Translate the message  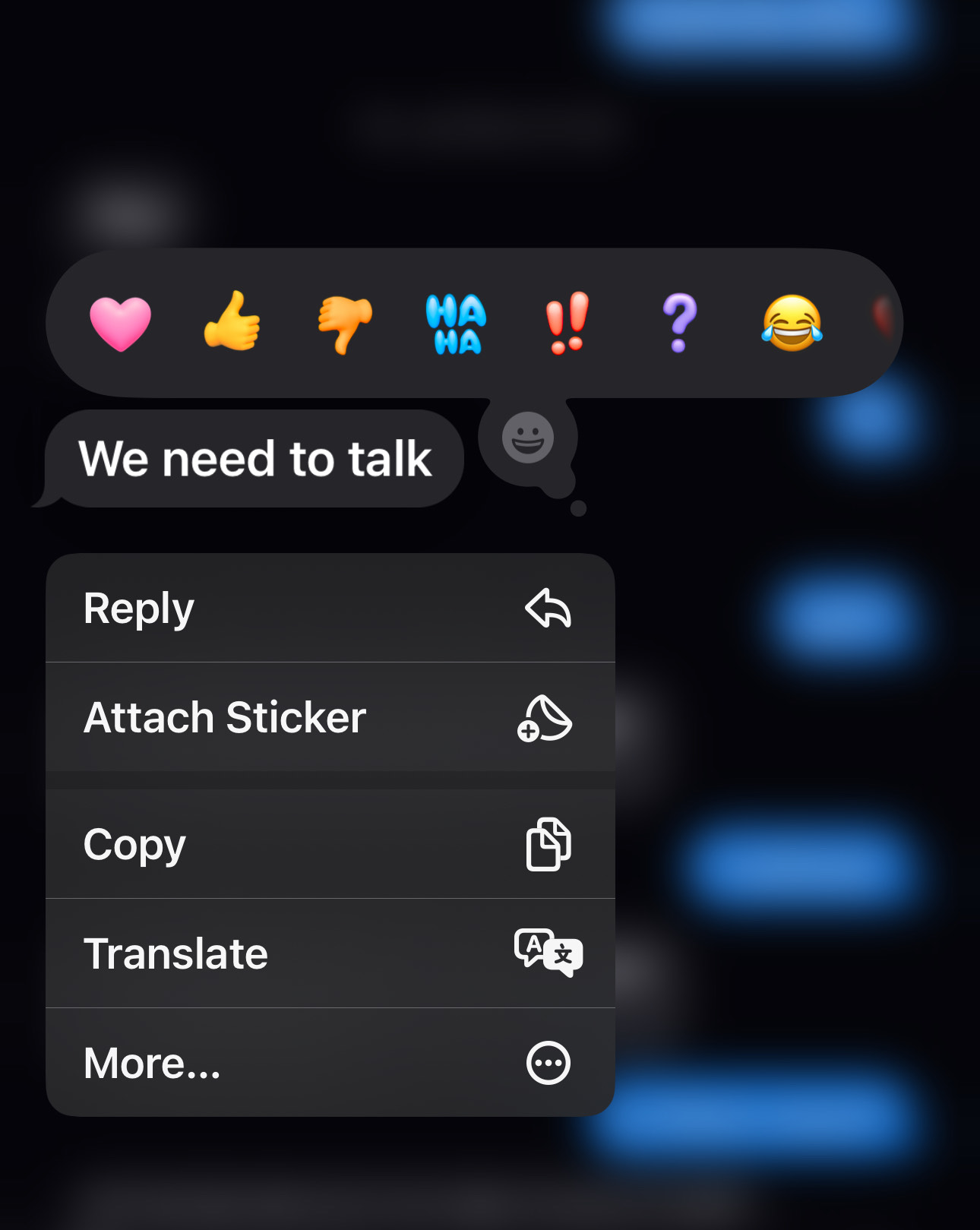(330, 953)
